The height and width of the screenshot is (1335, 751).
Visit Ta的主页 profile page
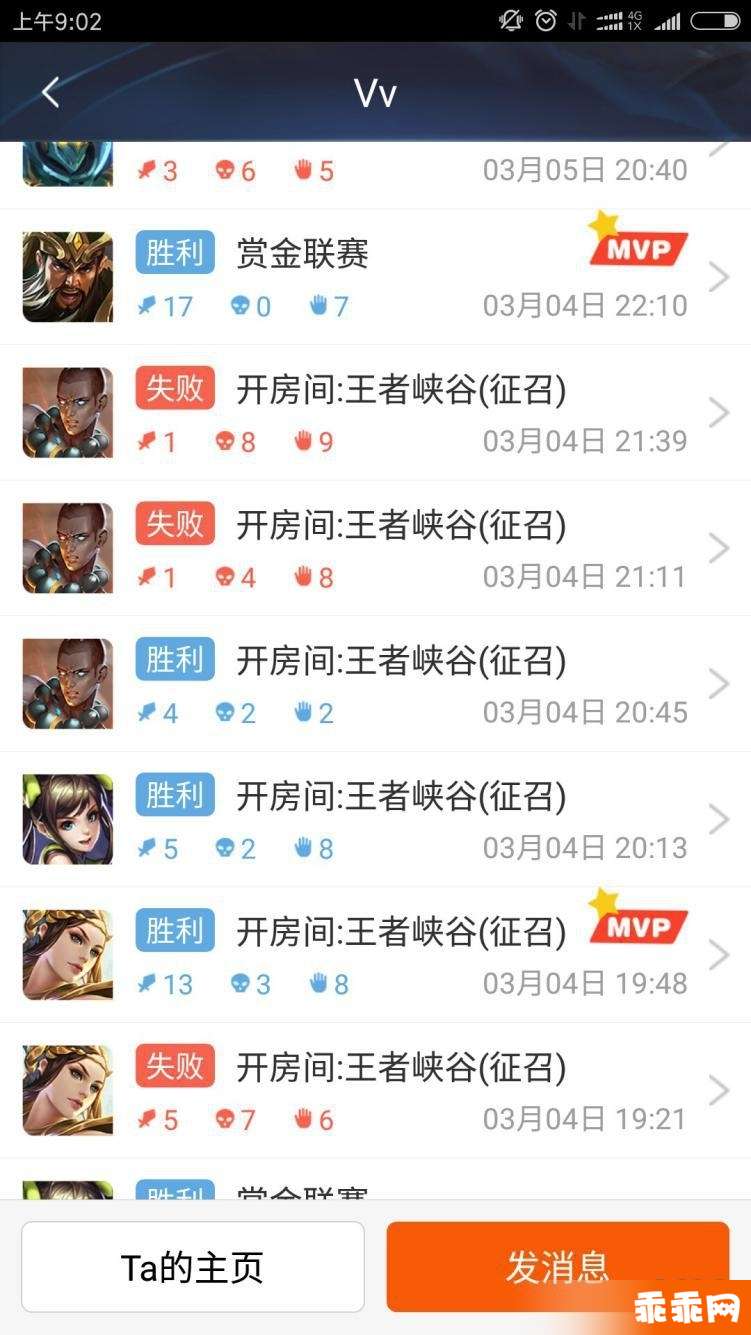(x=193, y=1267)
